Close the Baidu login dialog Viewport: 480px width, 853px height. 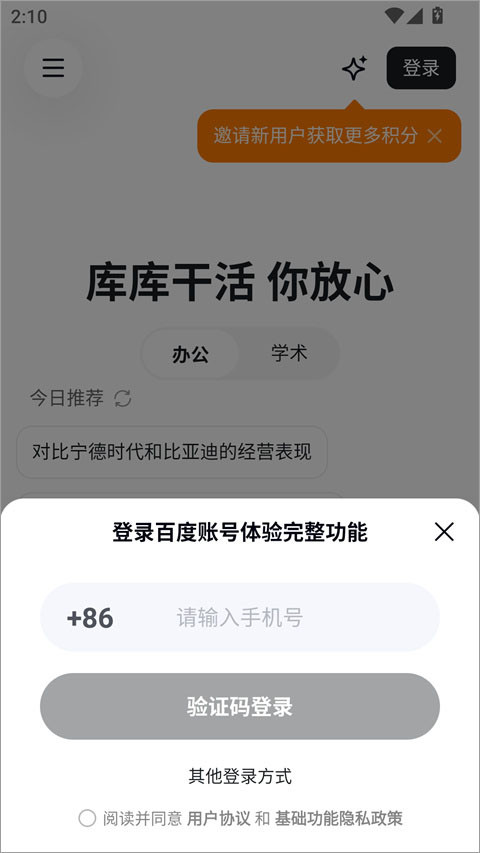[444, 531]
